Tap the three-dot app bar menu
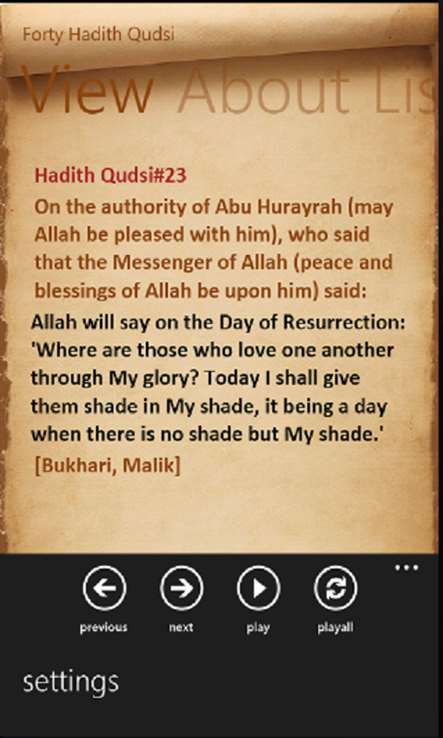 [407, 568]
